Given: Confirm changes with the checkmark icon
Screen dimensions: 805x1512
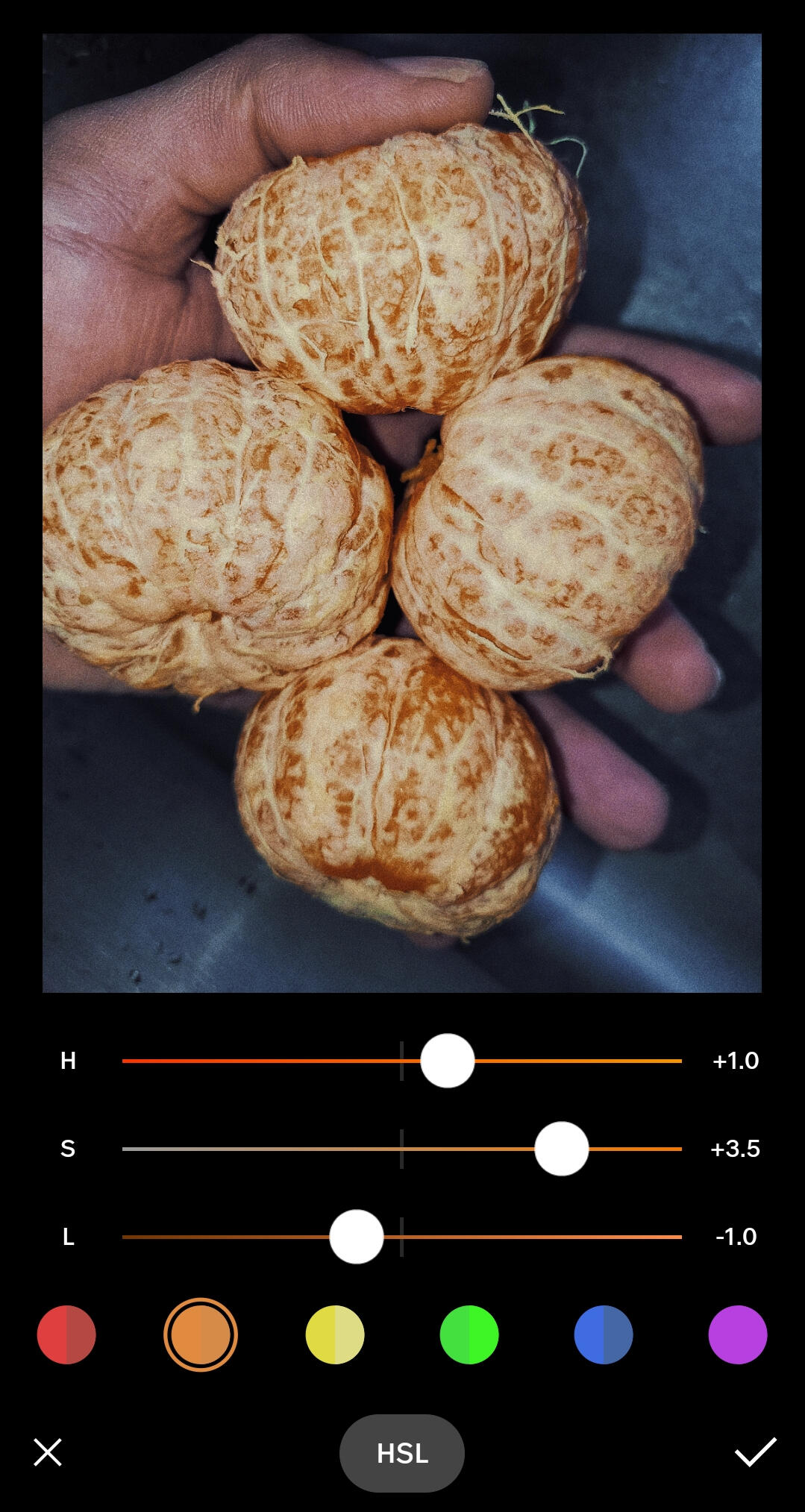Looking at the screenshot, I should pos(757,1452).
